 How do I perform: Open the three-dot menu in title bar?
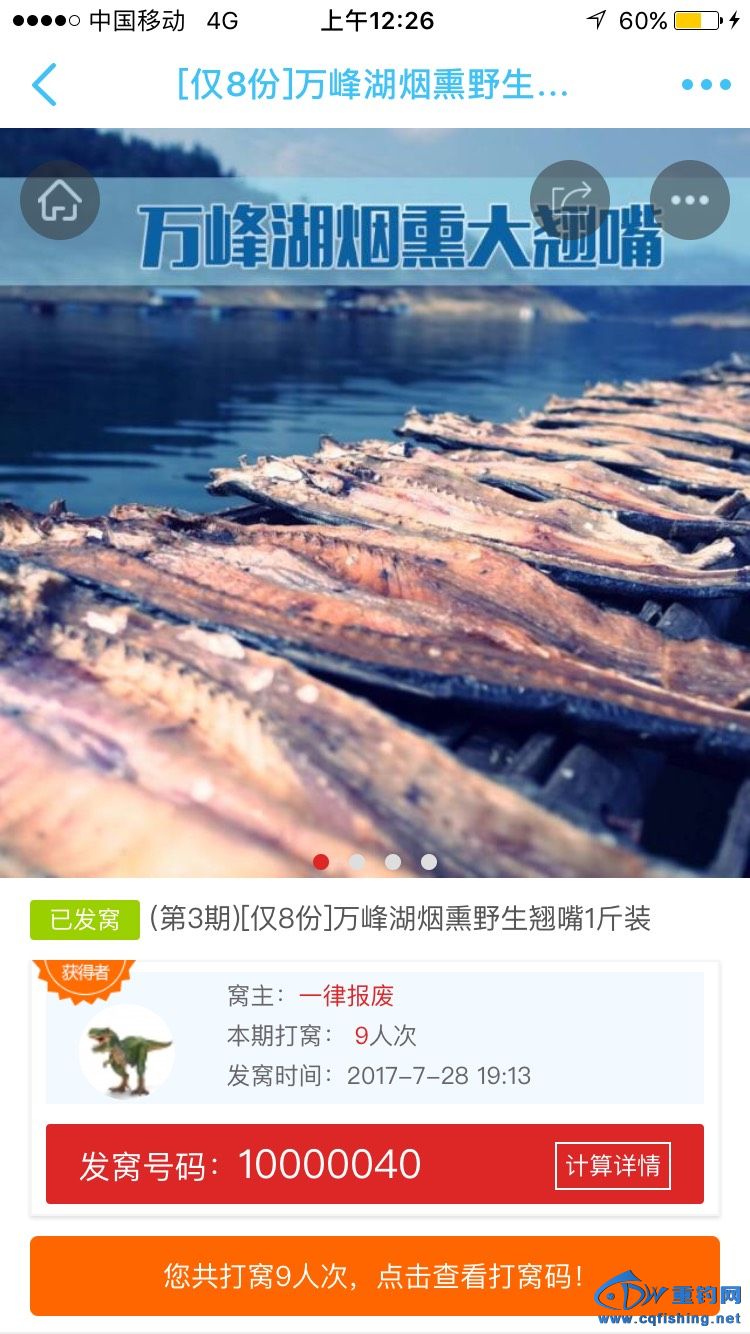click(x=706, y=85)
